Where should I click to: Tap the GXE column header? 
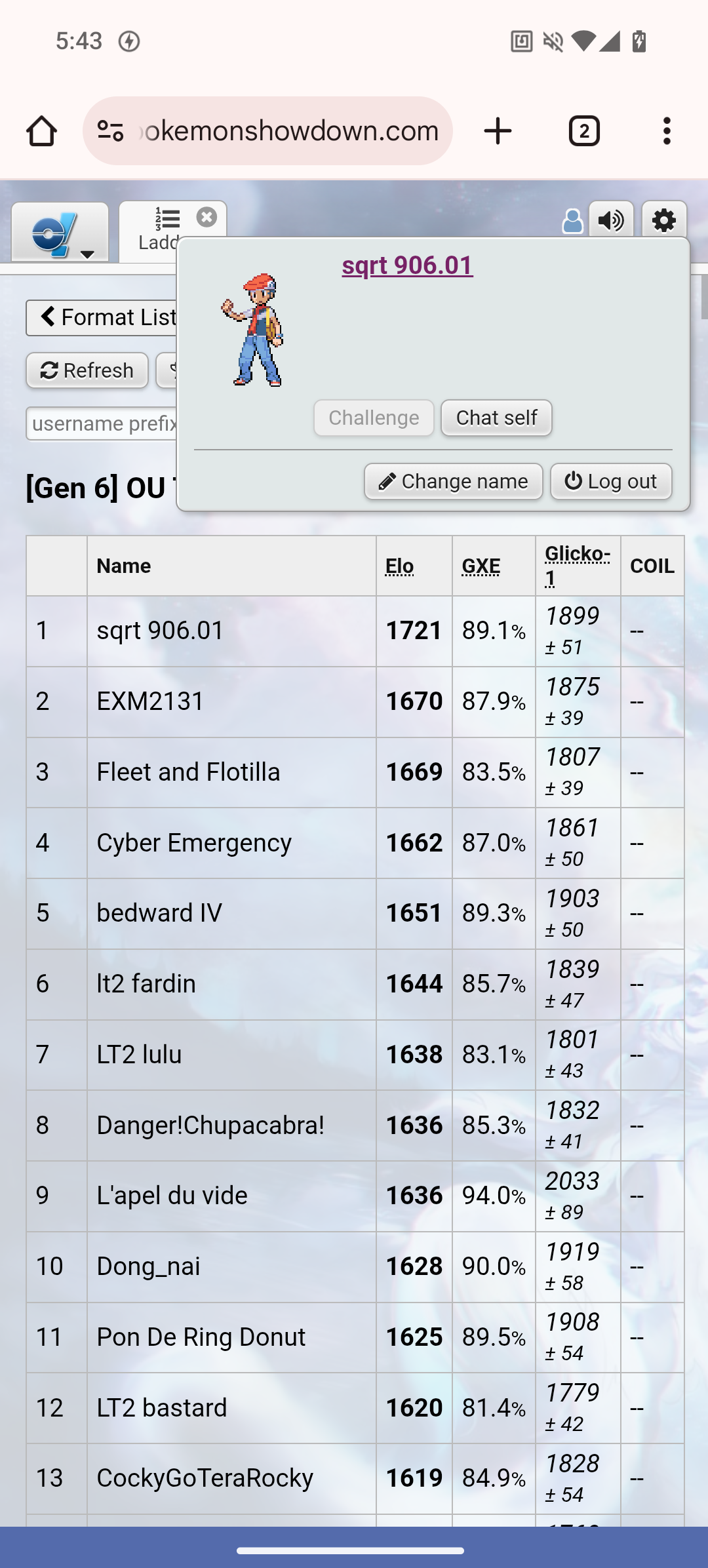pos(481,566)
